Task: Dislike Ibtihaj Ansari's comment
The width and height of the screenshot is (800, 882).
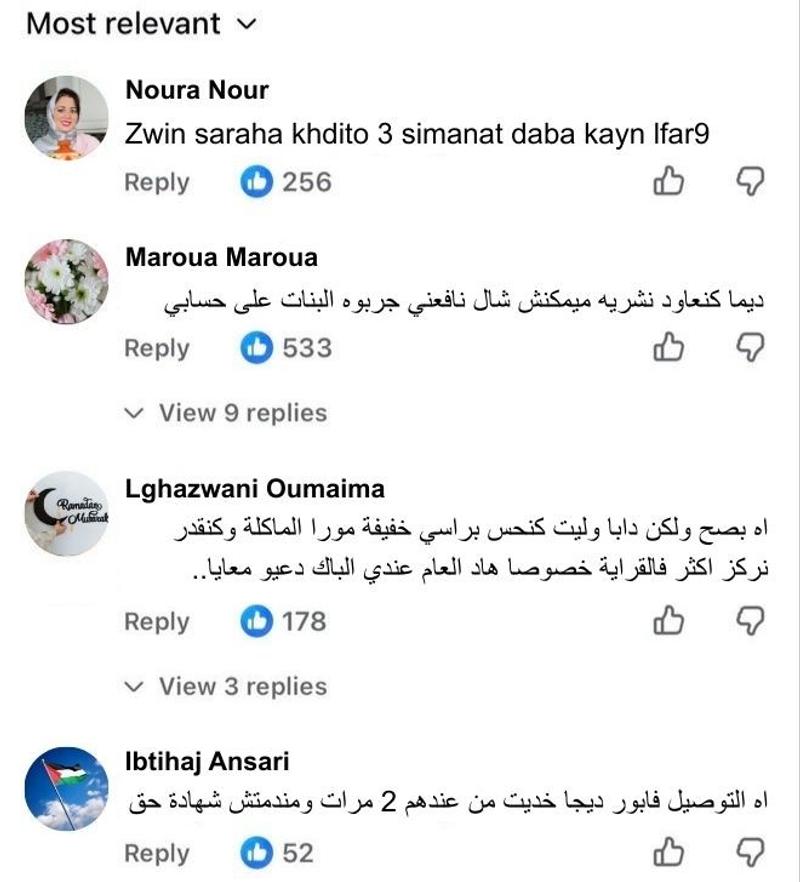Action: pyautogui.click(x=750, y=853)
